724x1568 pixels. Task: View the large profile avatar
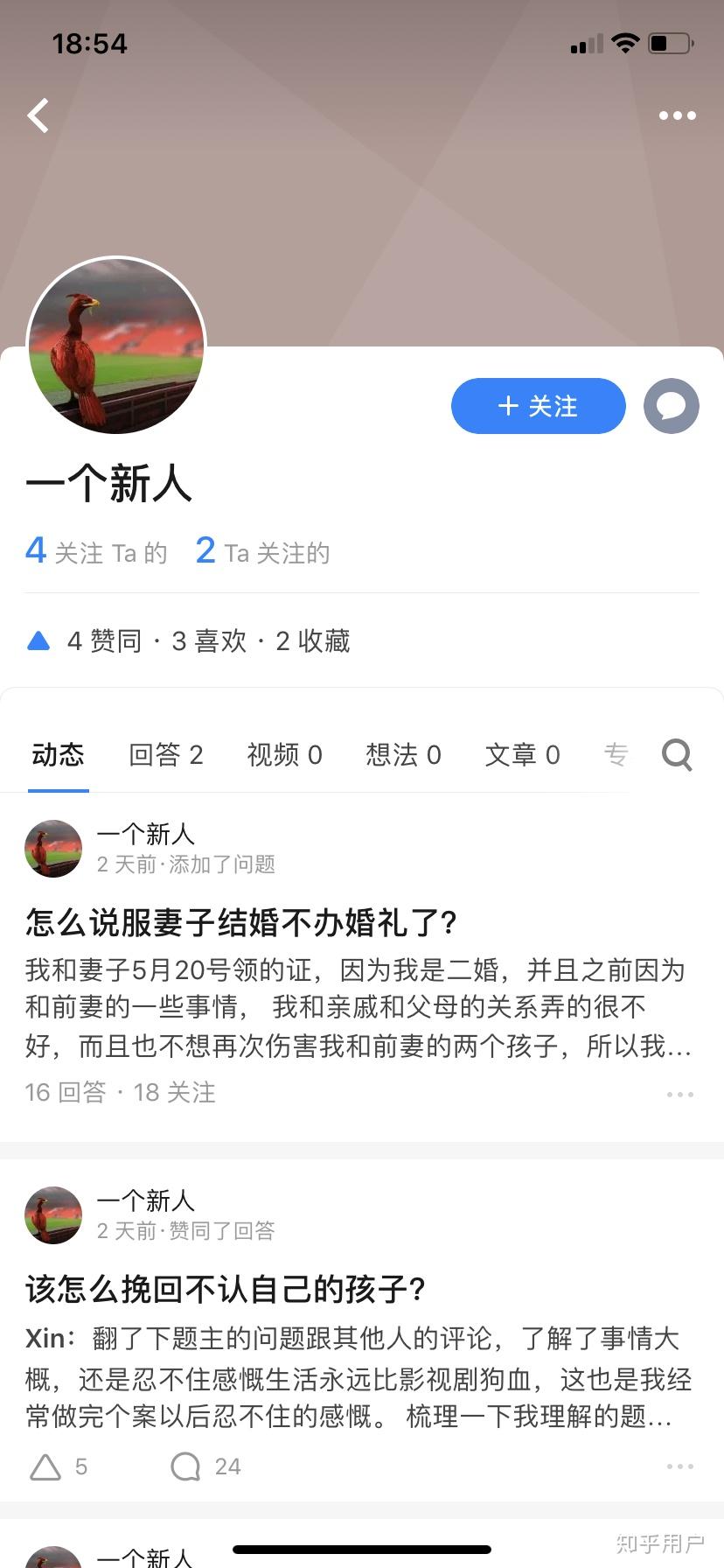click(x=116, y=346)
